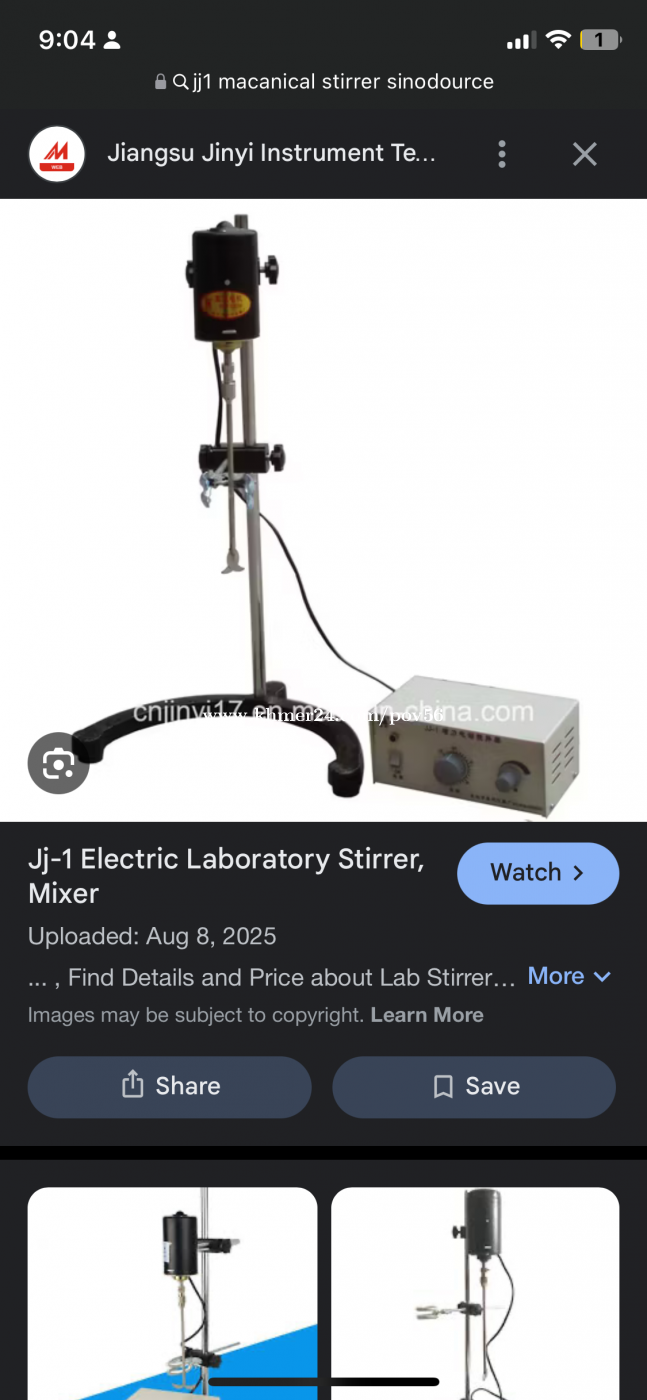Image resolution: width=647 pixels, height=1400 pixels.
Task: Tap the address bar with the search query
Action: pyautogui.click(x=324, y=82)
